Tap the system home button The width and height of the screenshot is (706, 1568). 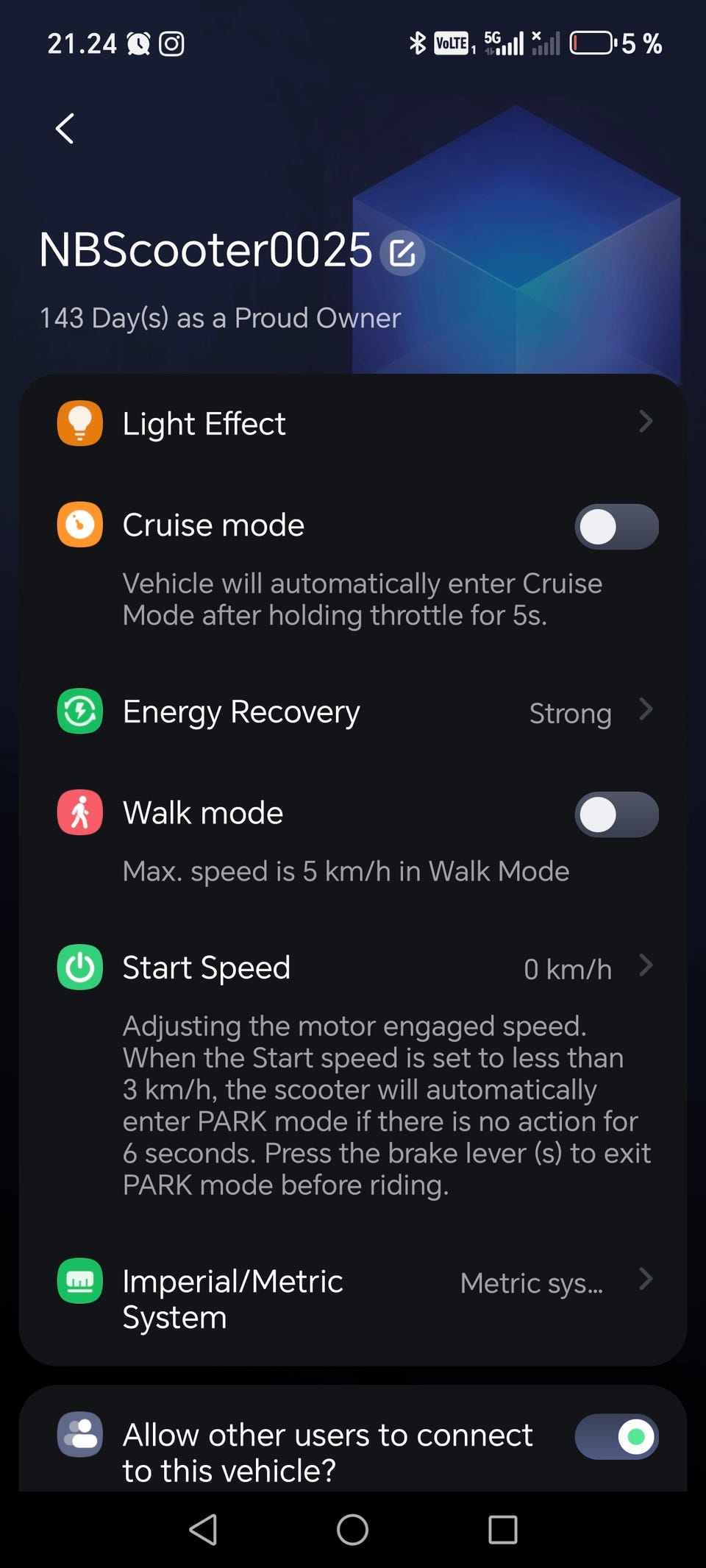click(x=352, y=1530)
